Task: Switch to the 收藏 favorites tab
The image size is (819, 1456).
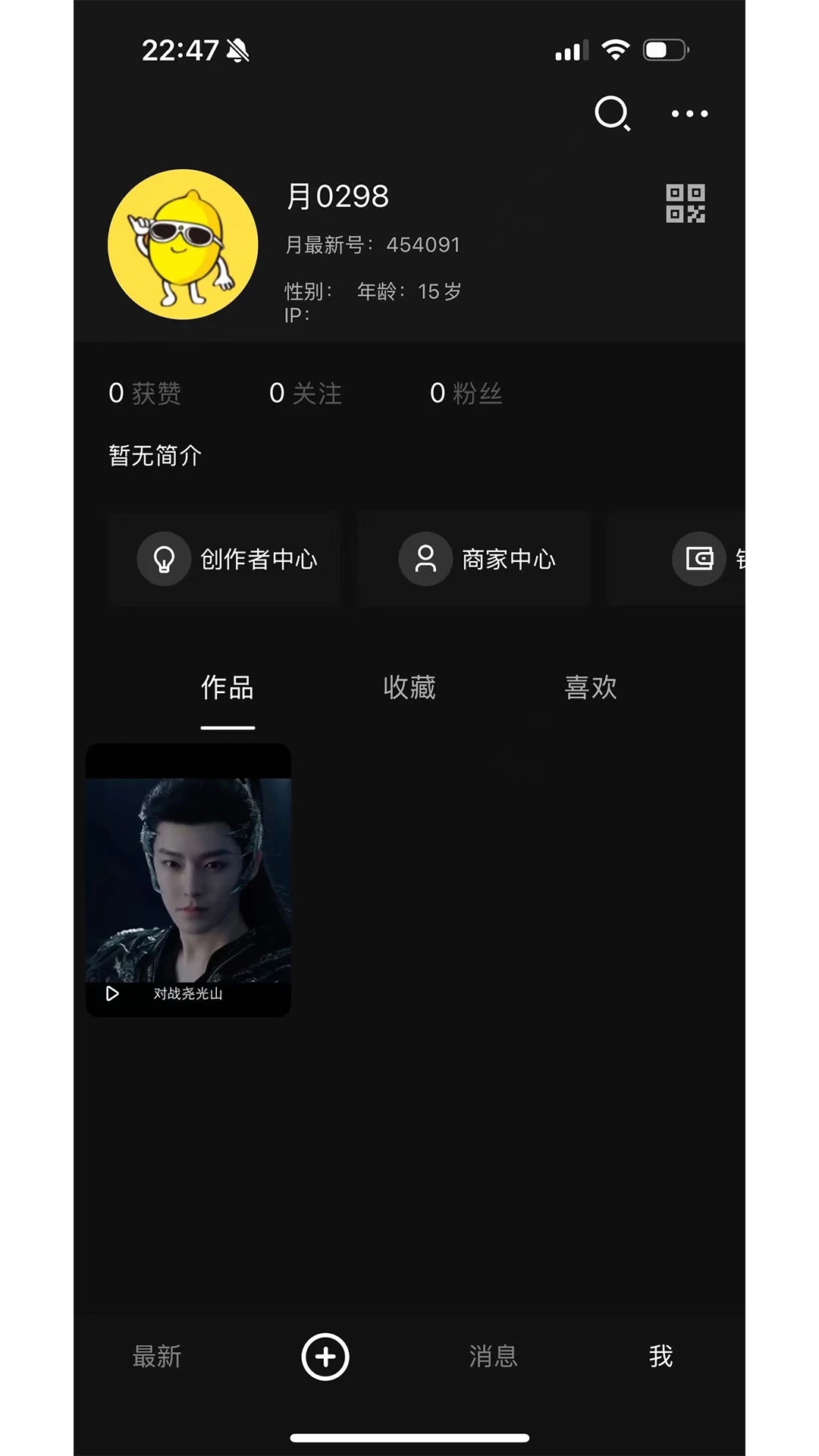Action: [408, 687]
